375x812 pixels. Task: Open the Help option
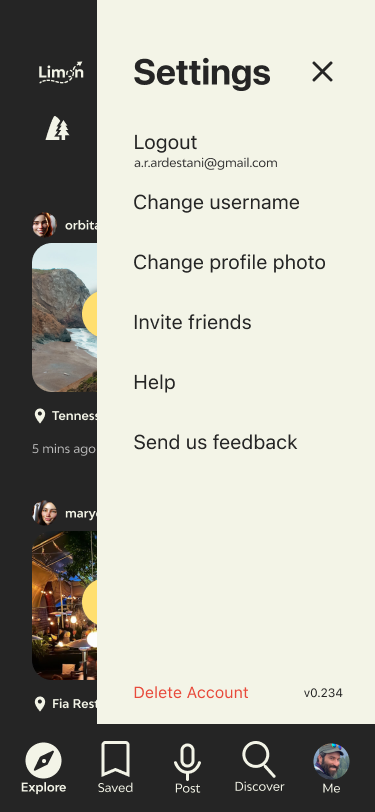click(x=154, y=382)
